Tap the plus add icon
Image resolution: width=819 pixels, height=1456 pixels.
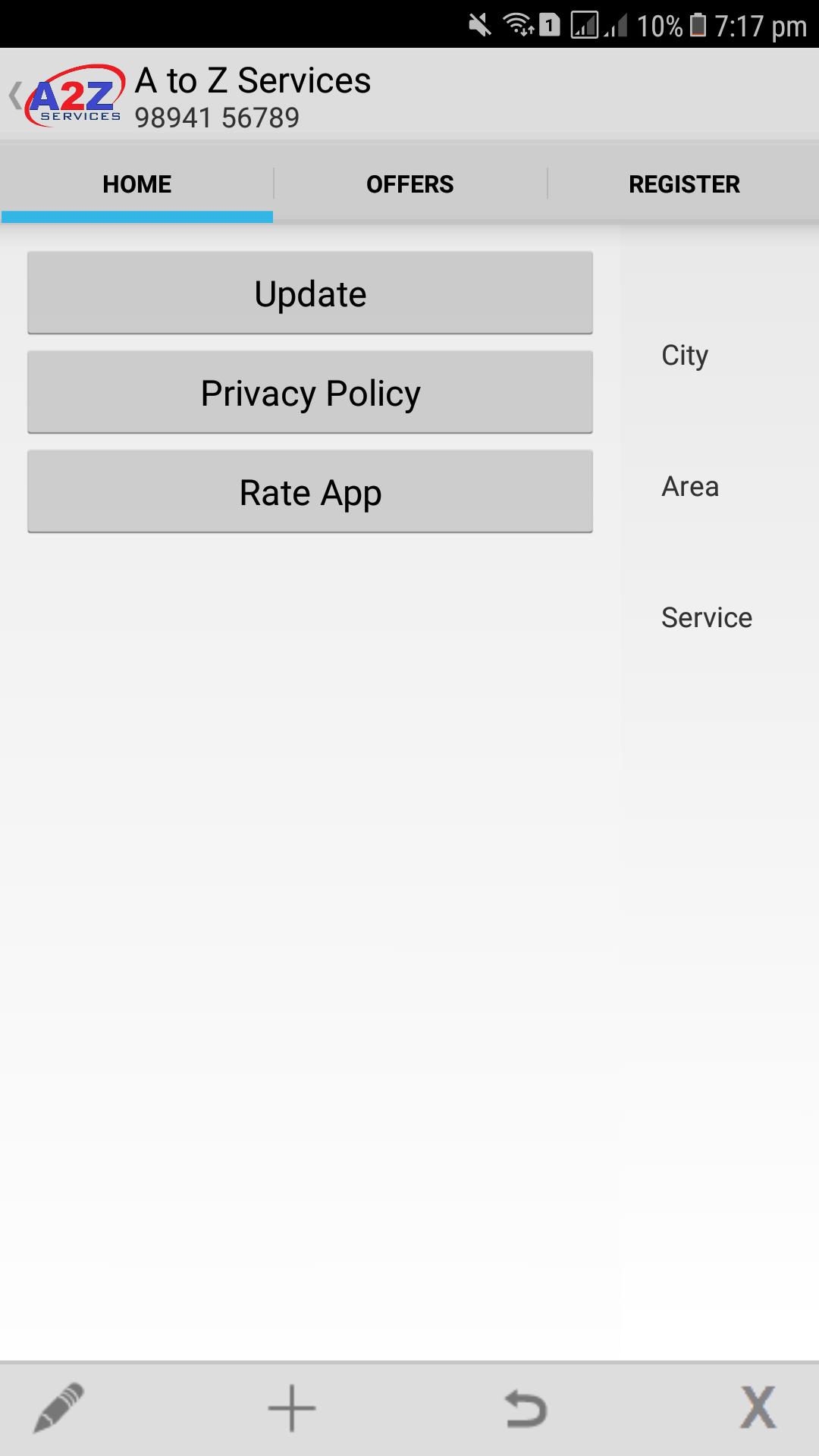pyautogui.click(x=292, y=1408)
